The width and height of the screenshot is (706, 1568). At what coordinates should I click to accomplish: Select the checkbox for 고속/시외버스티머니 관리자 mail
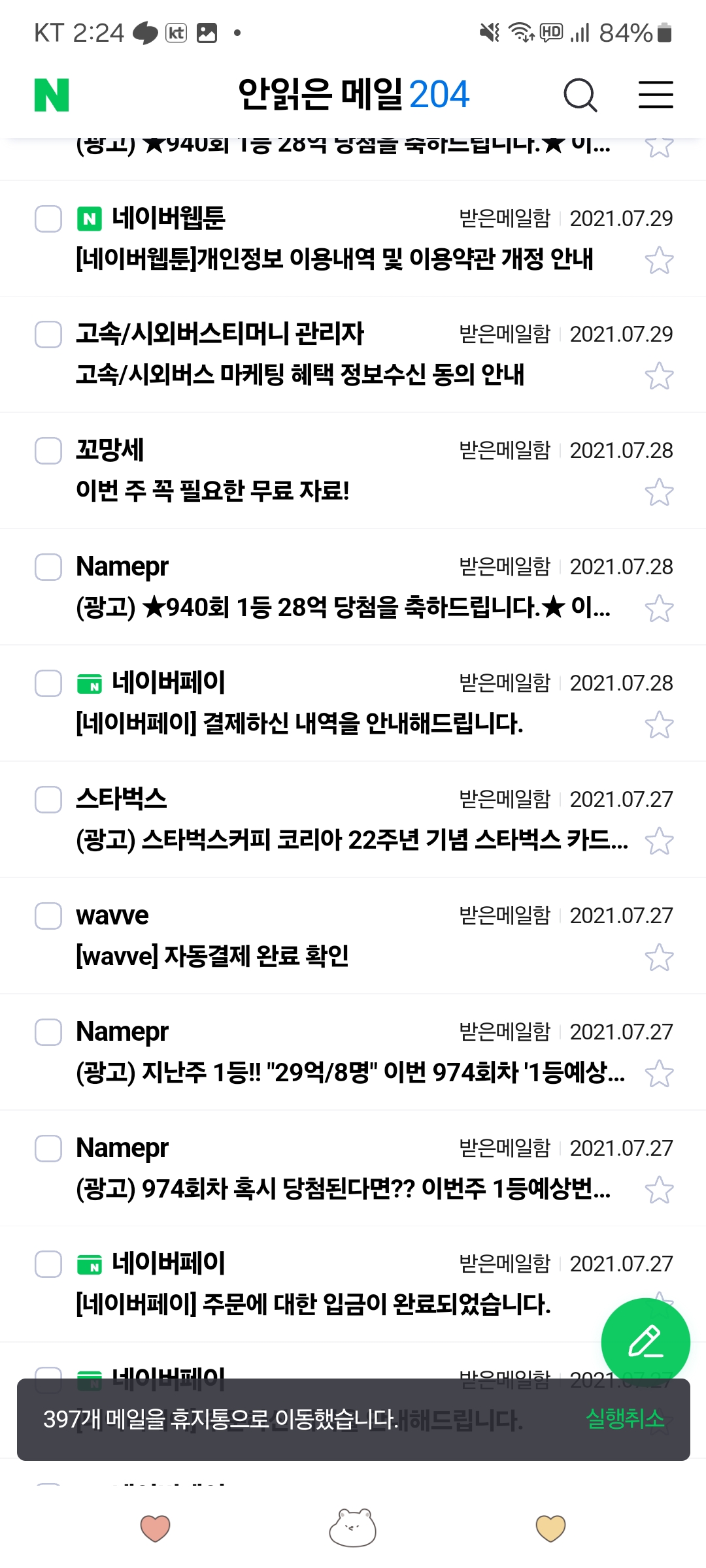pyautogui.click(x=48, y=335)
